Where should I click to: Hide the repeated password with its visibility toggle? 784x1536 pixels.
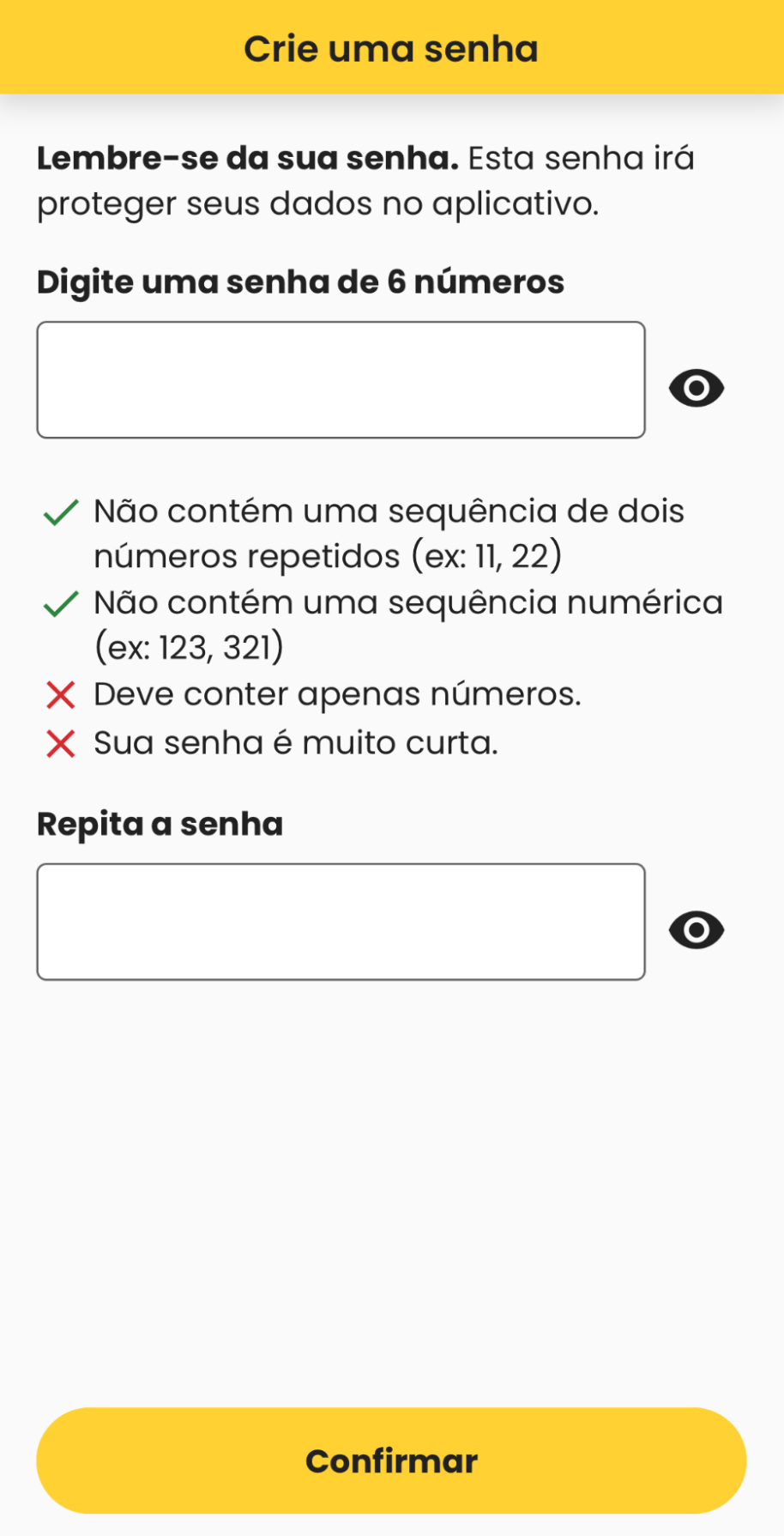tap(696, 930)
